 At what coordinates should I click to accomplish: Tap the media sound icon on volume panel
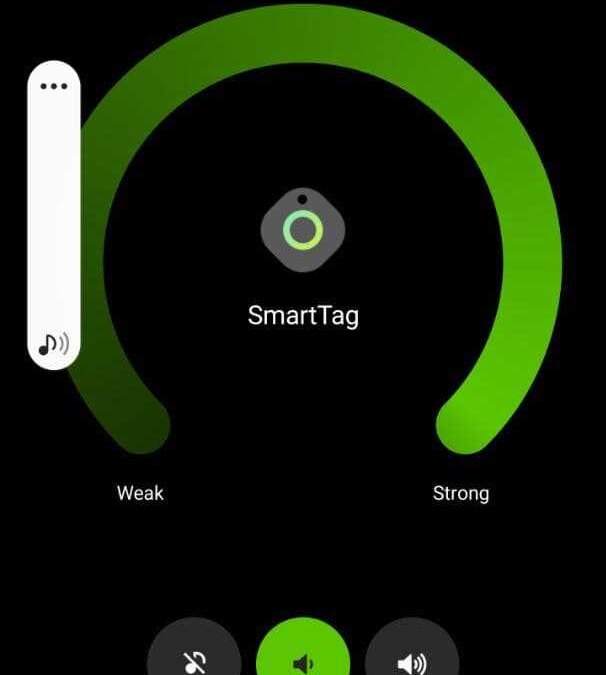click(53, 345)
